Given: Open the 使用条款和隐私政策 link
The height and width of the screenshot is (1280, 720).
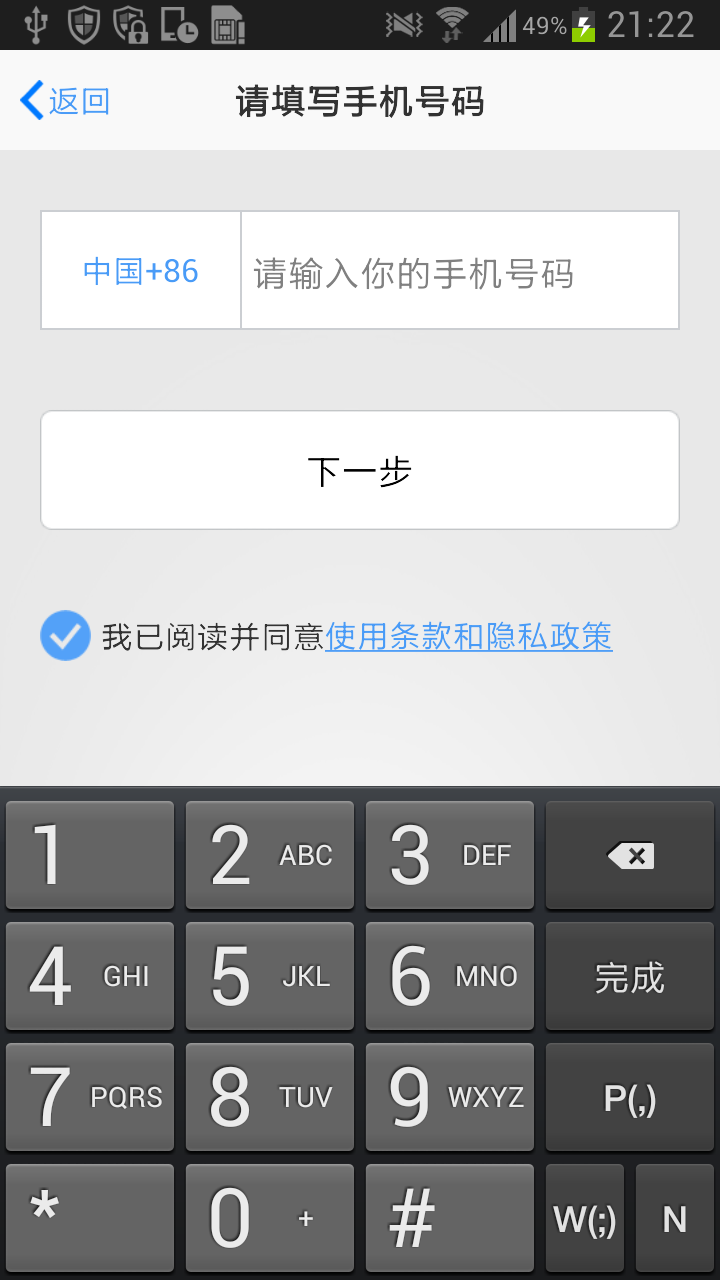Looking at the screenshot, I should [469, 636].
